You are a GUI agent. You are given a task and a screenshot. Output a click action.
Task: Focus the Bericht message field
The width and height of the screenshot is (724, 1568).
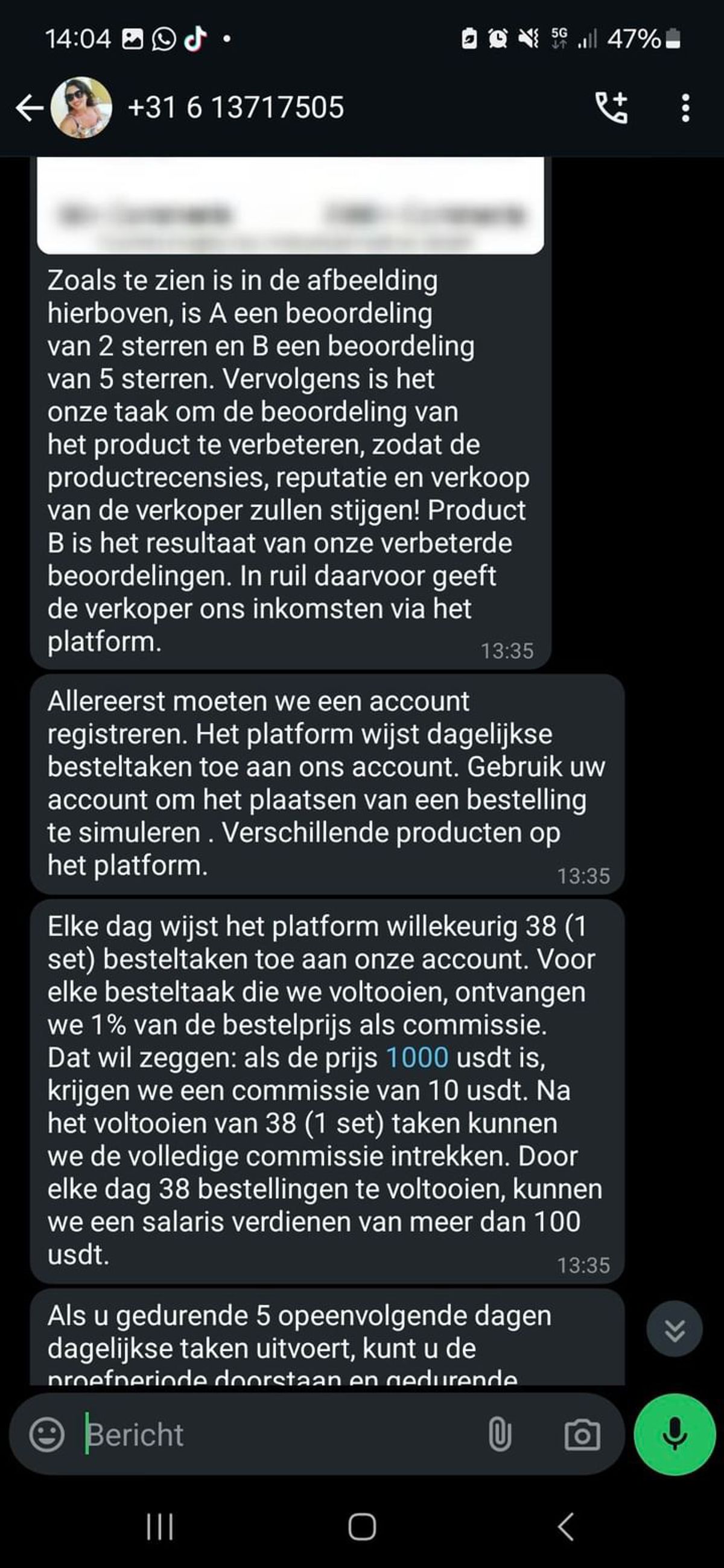click(x=274, y=1435)
